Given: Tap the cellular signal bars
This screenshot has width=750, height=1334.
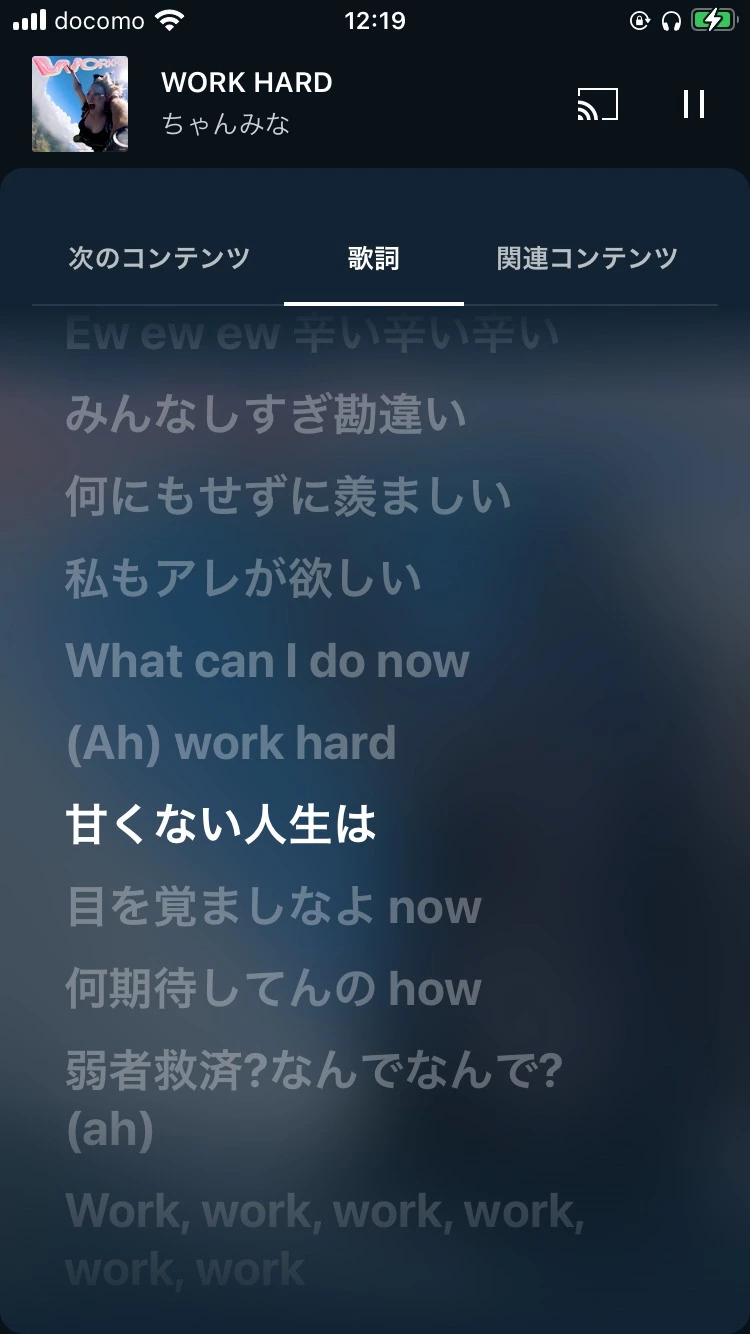Looking at the screenshot, I should 30,19.
